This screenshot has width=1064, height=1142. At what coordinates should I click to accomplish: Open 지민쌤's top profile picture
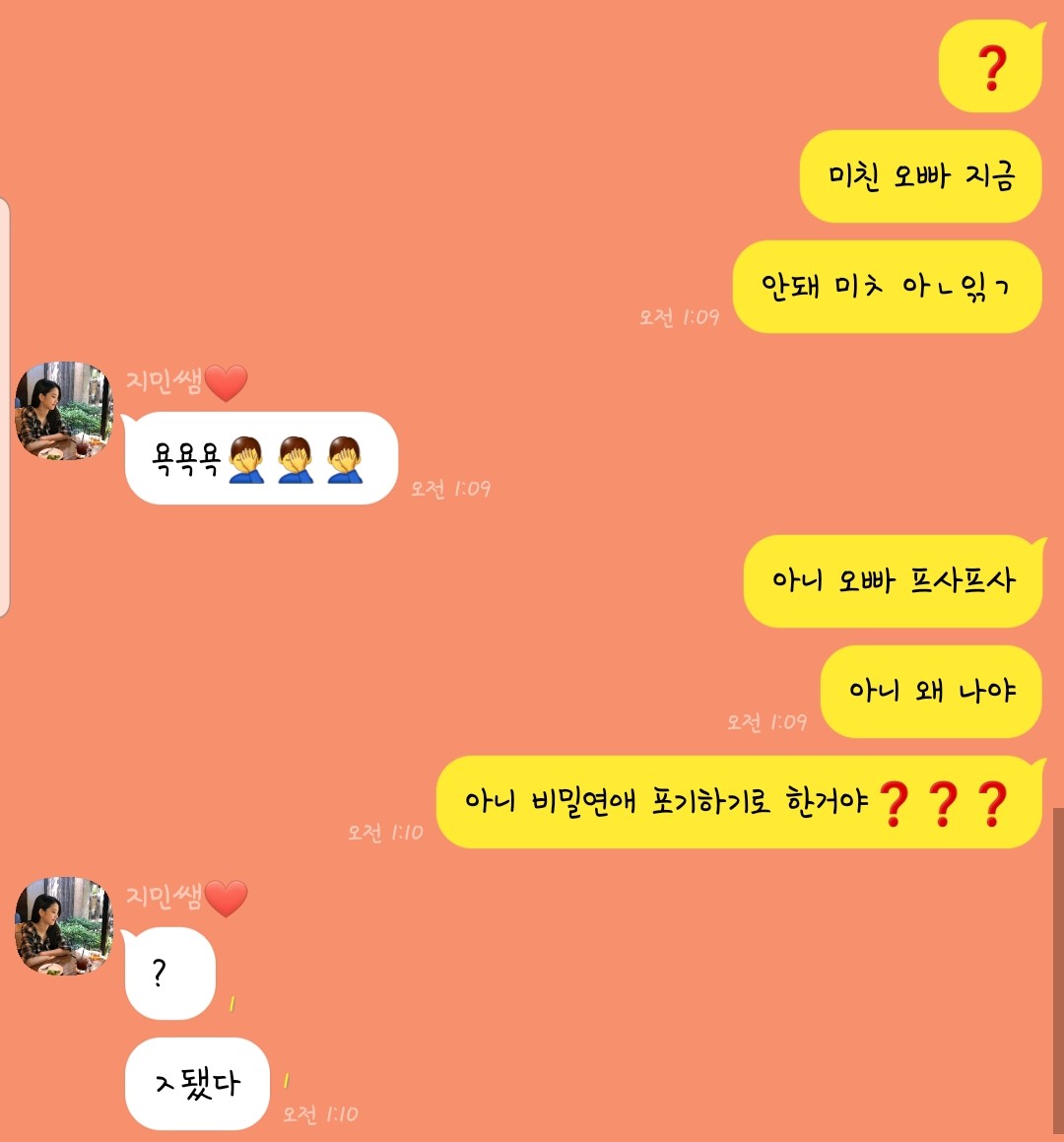[63, 408]
